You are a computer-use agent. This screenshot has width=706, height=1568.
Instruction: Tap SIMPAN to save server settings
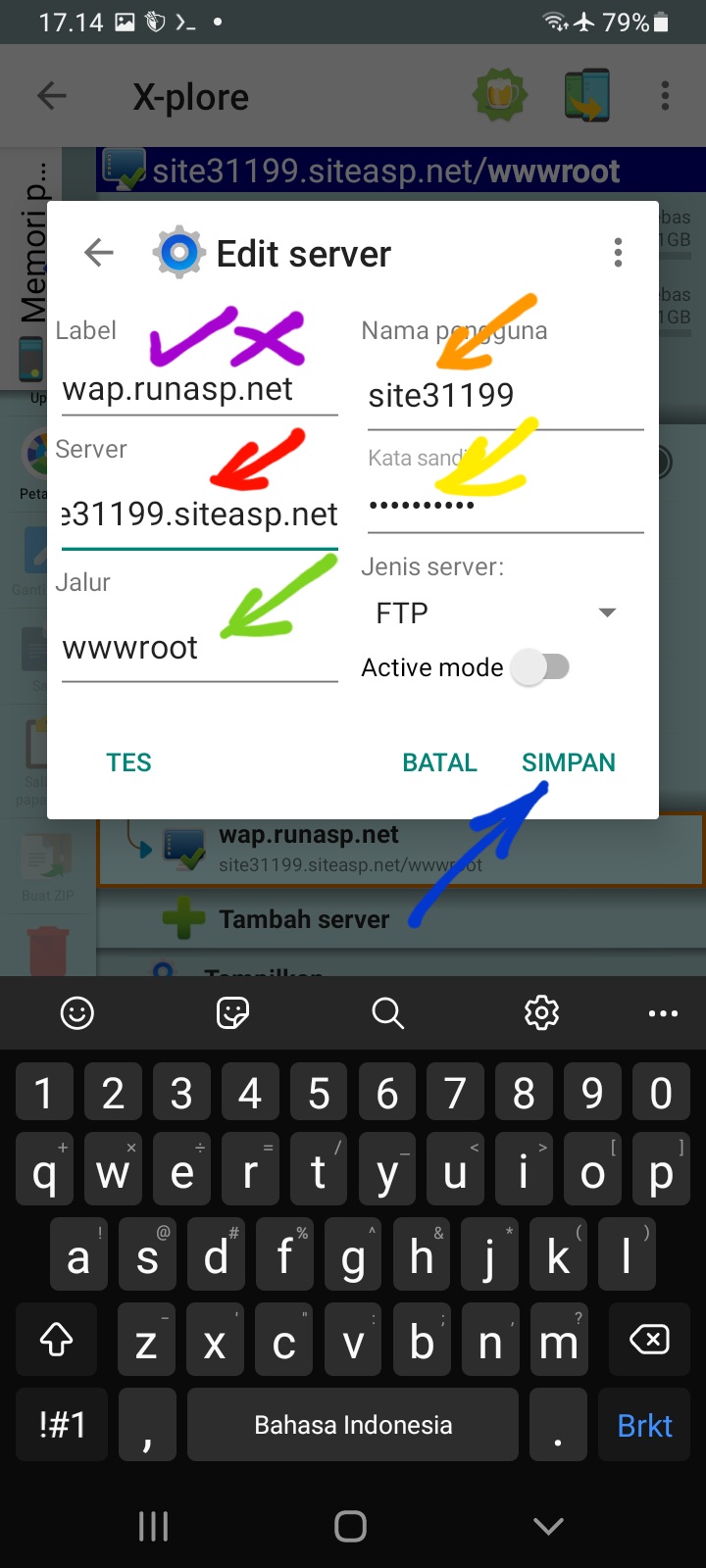click(569, 762)
